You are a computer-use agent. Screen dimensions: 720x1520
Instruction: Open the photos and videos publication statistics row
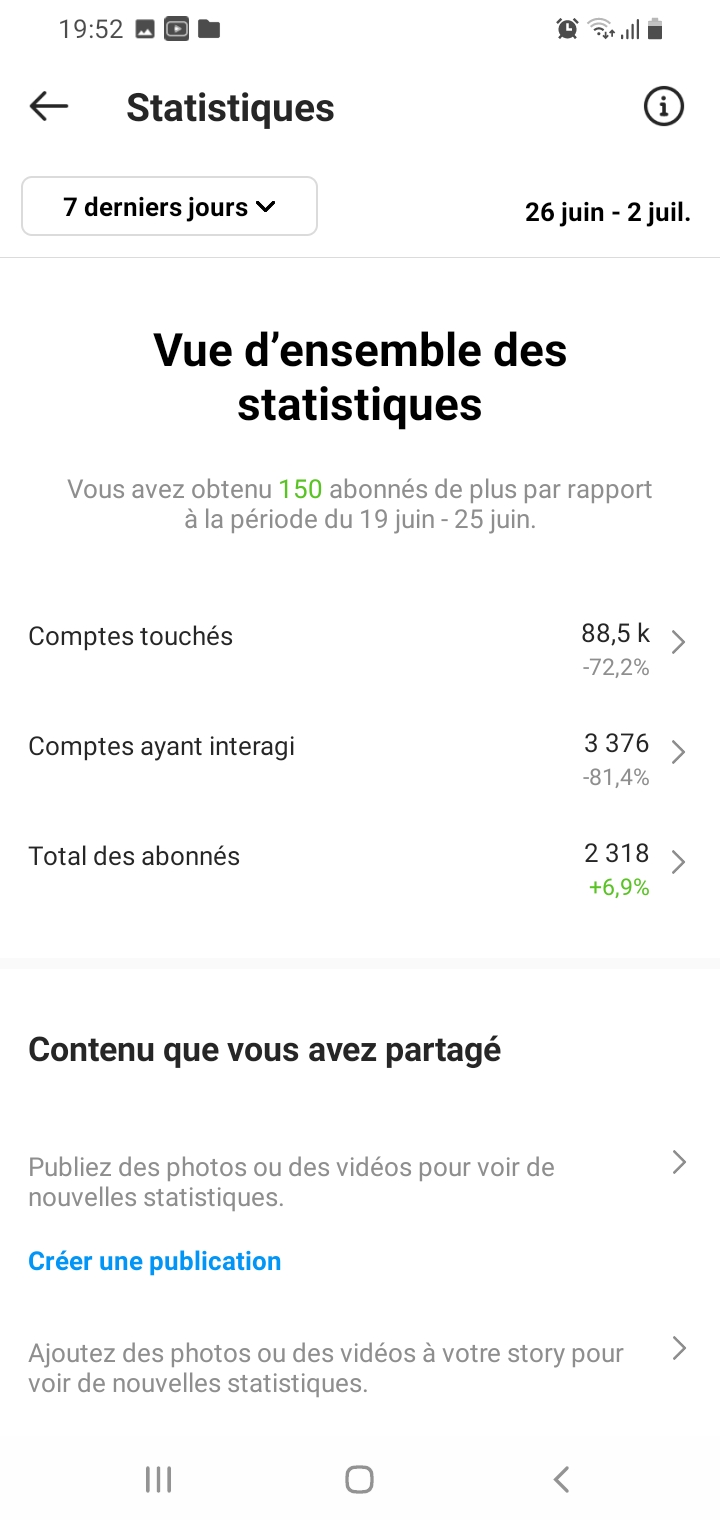pos(360,1182)
